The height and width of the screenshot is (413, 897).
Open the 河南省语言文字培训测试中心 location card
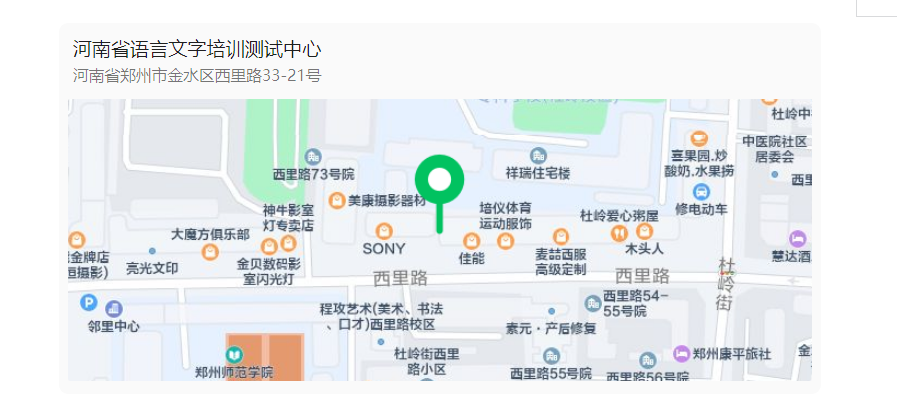tap(197, 50)
